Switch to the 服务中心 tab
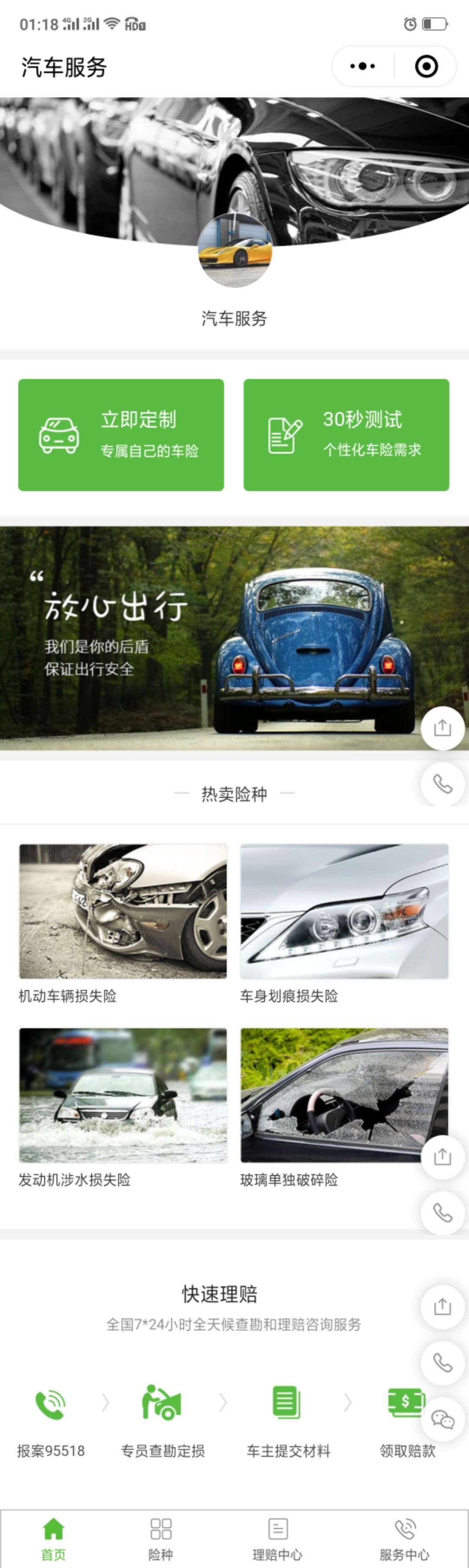 (404, 1538)
